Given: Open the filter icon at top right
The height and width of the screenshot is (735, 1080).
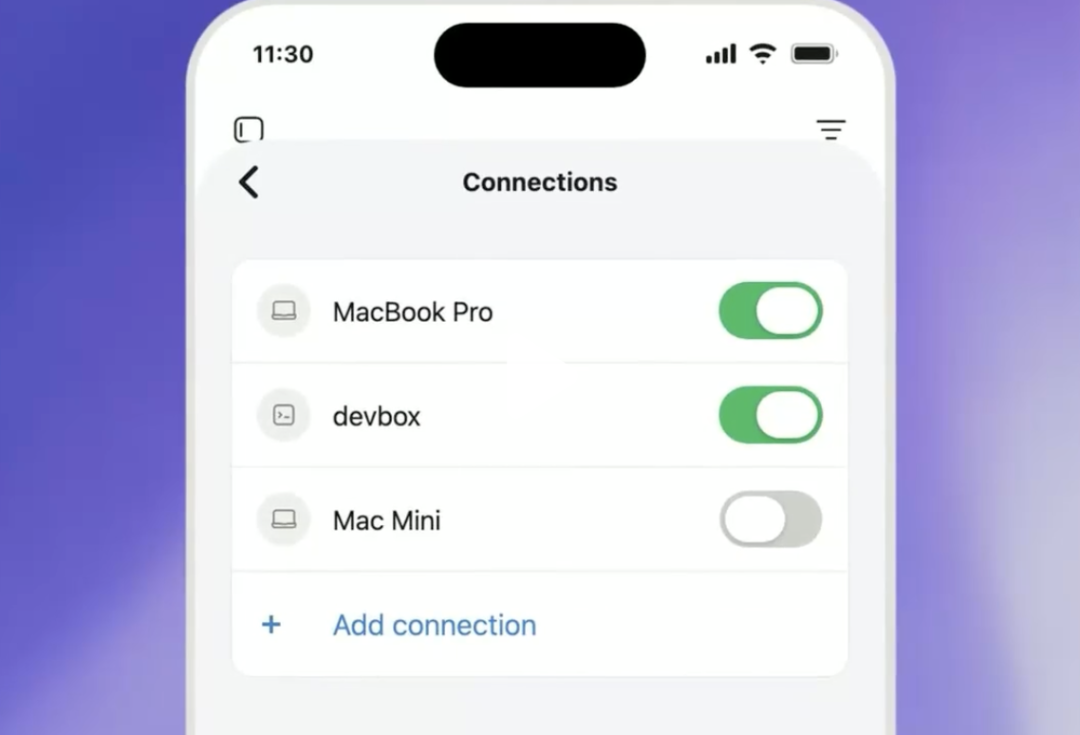Looking at the screenshot, I should [x=831, y=130].
